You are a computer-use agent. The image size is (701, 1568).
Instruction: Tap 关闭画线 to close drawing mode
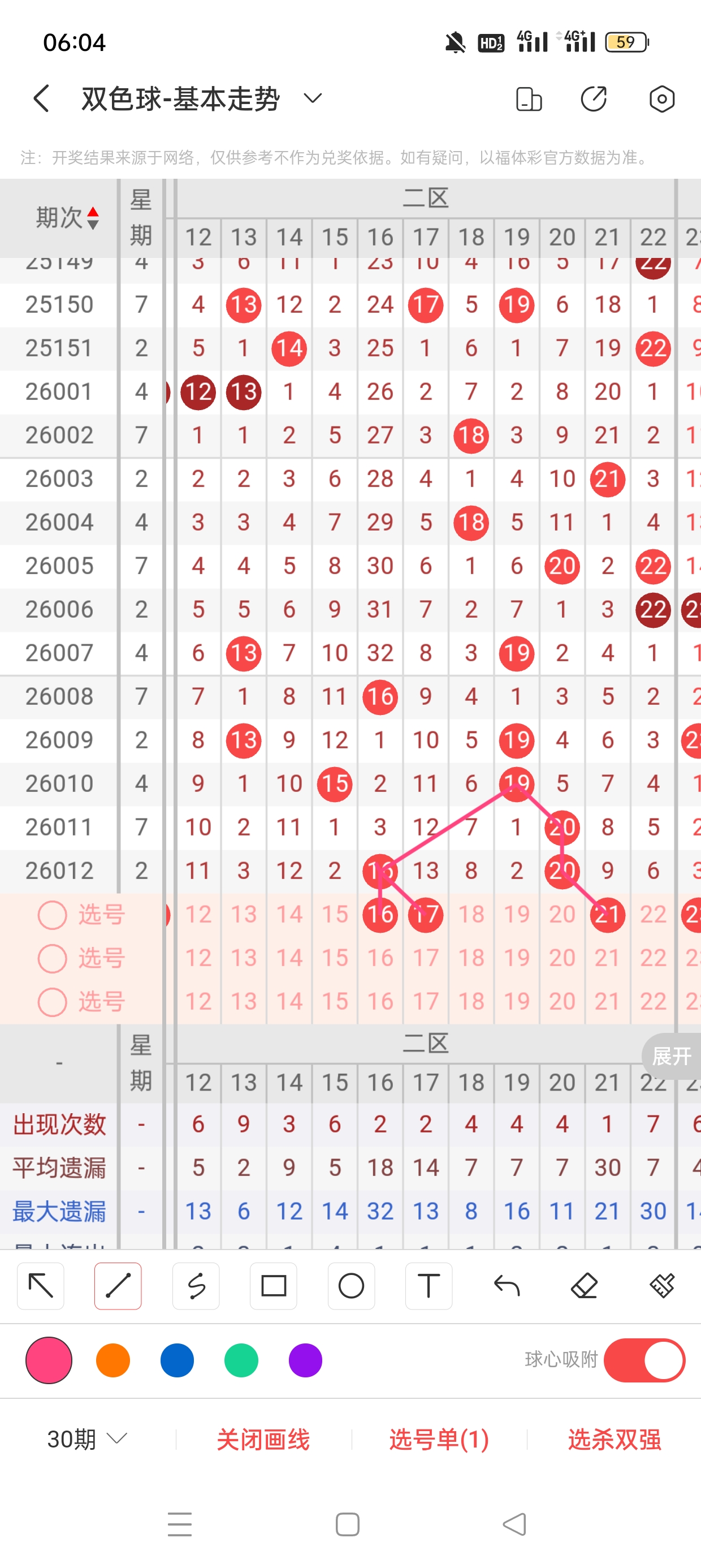(x=263, y=1439)
